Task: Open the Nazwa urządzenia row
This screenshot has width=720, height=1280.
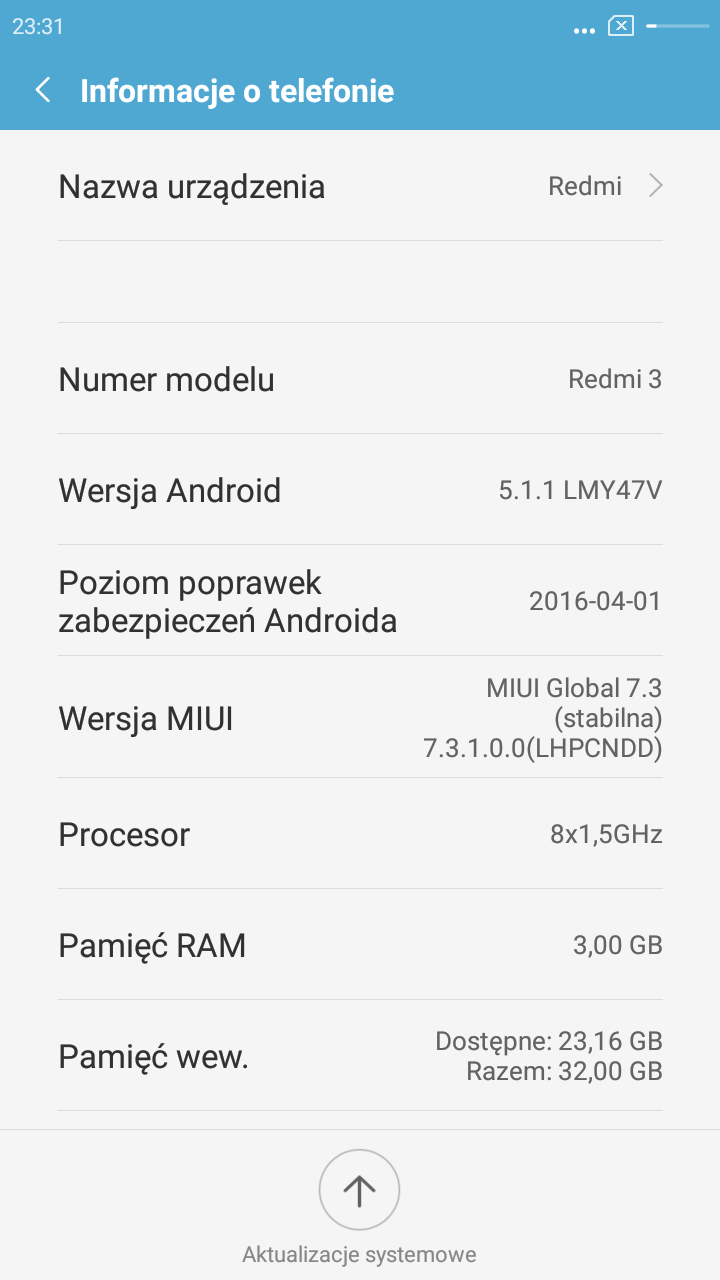Action: (x=360, y=187)
